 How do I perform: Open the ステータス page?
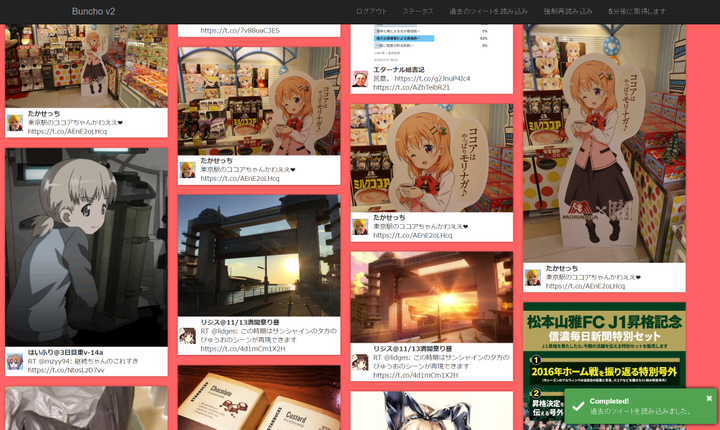418,11
